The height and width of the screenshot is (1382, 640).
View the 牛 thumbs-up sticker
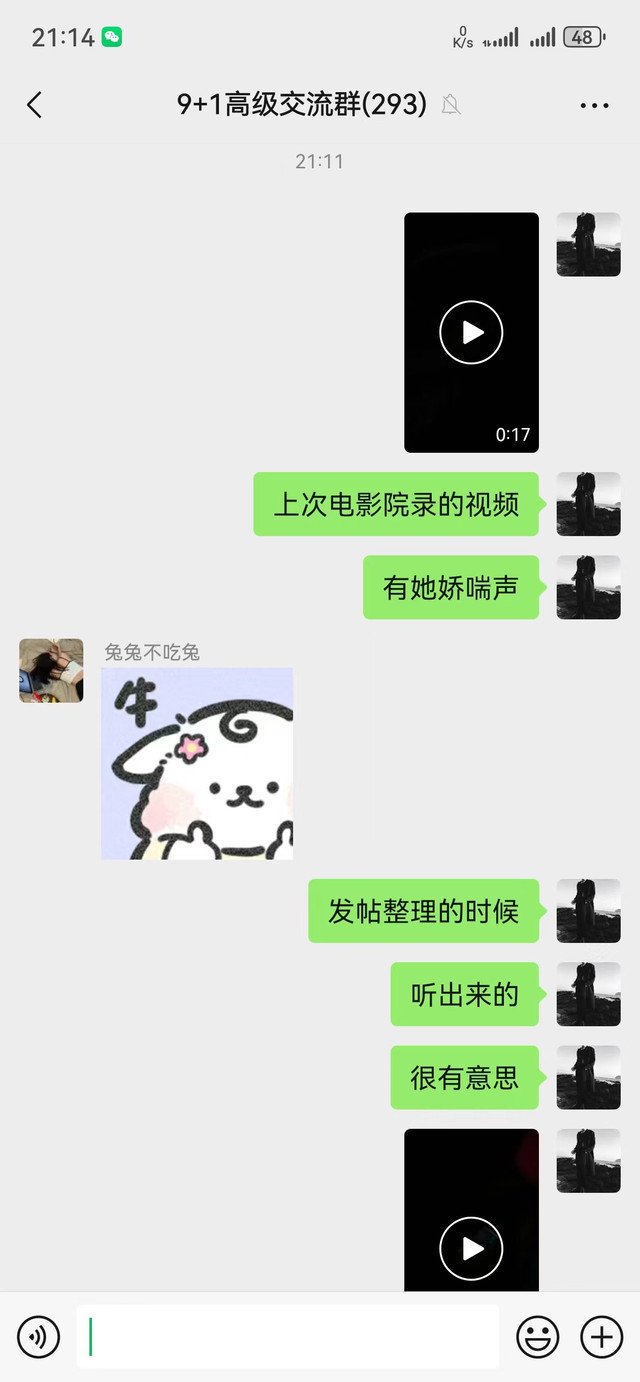tap(198, 764)
